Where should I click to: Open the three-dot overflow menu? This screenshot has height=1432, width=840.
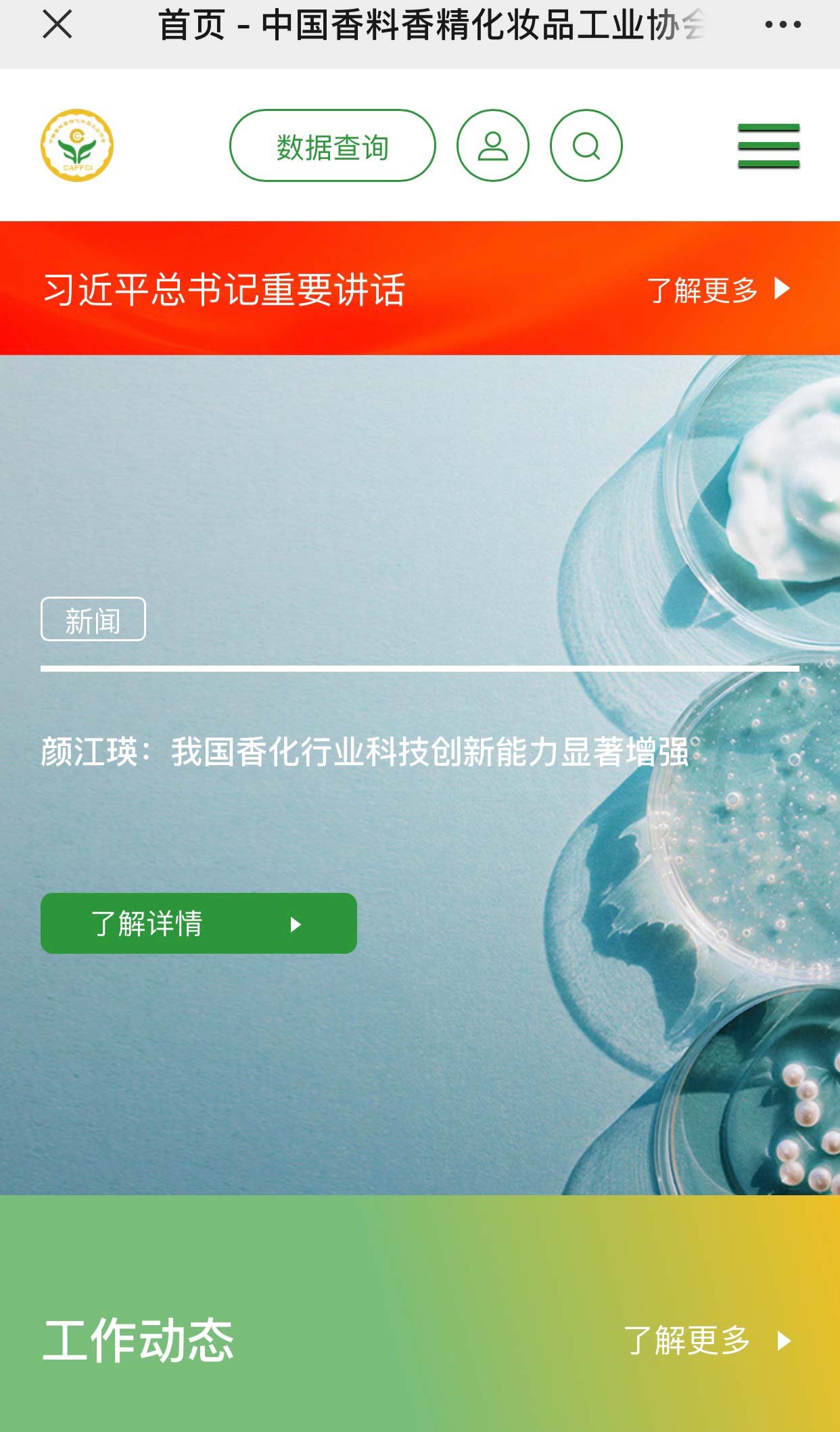point(783,25)
